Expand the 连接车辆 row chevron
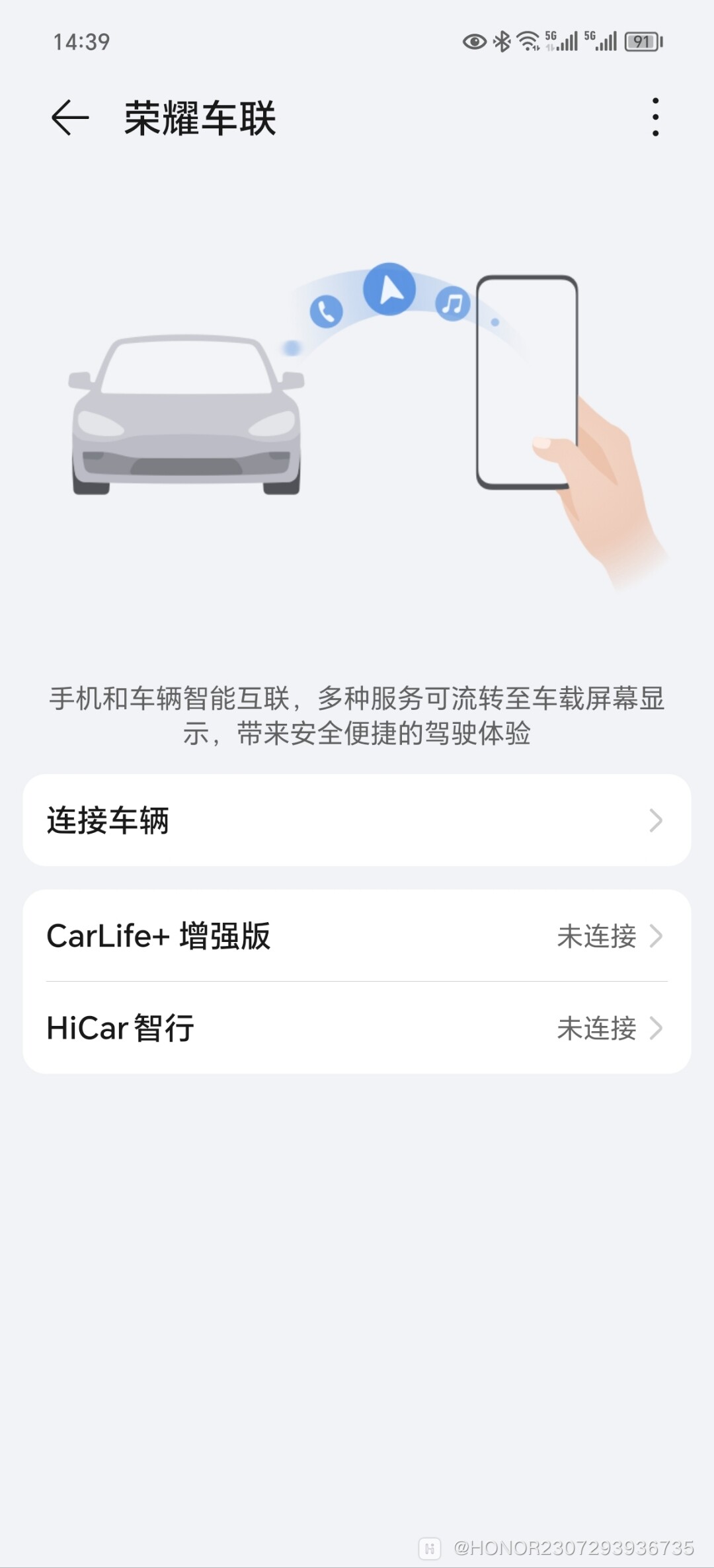Screen dimensions: 714x1568 (x=655, y=821)
